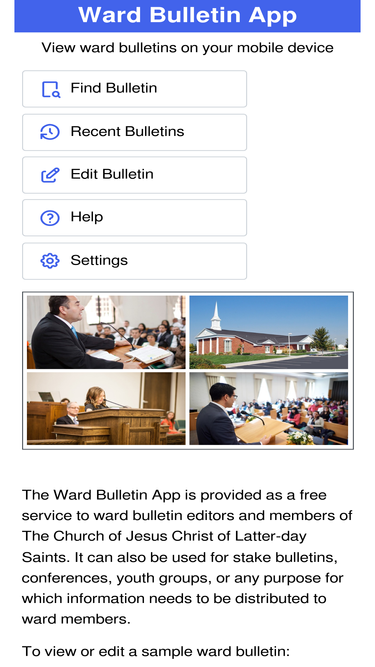The height and width of the screenshot is (667, 375).
Task: Go to Settings
Action: 134,261
